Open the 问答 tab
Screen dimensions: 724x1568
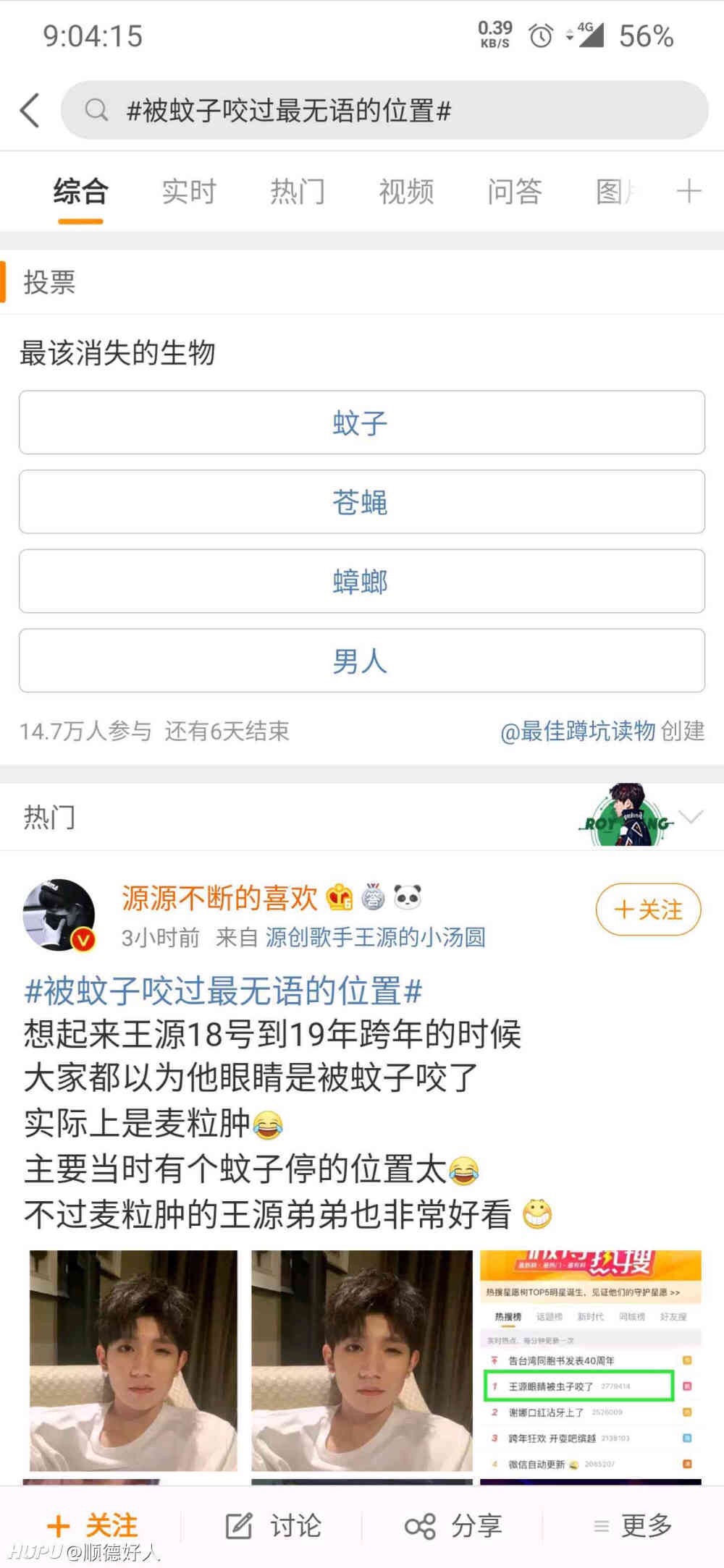(x=515, y=192)
